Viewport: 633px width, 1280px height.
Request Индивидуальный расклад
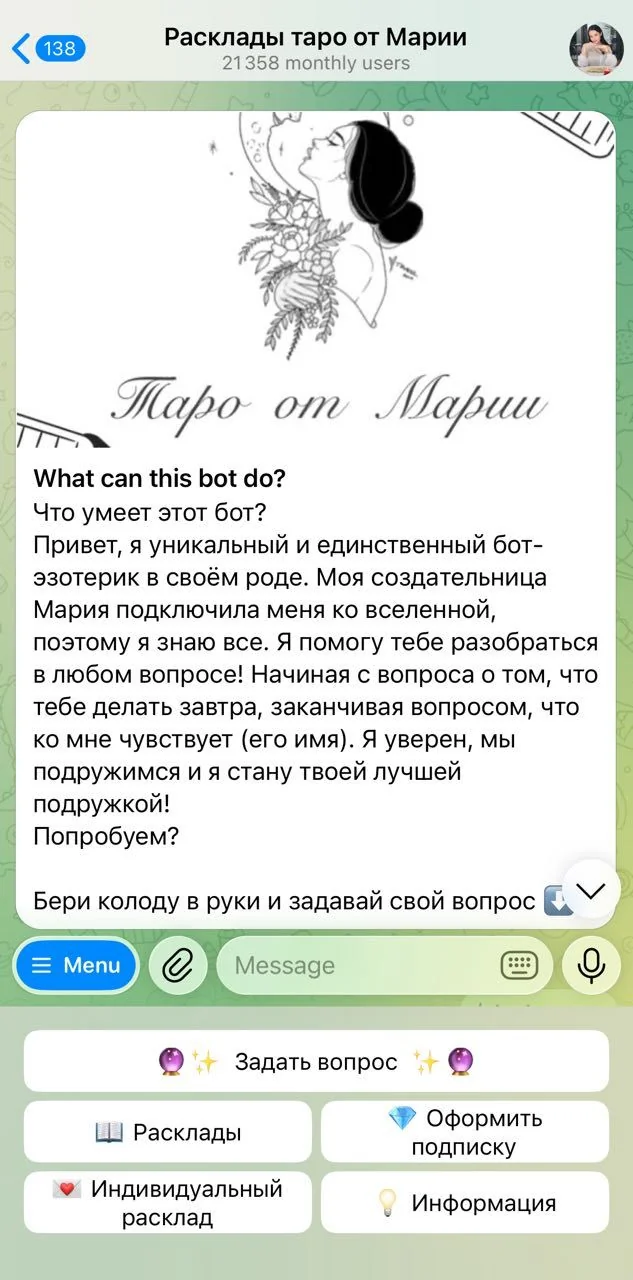tap(168, 1203)
